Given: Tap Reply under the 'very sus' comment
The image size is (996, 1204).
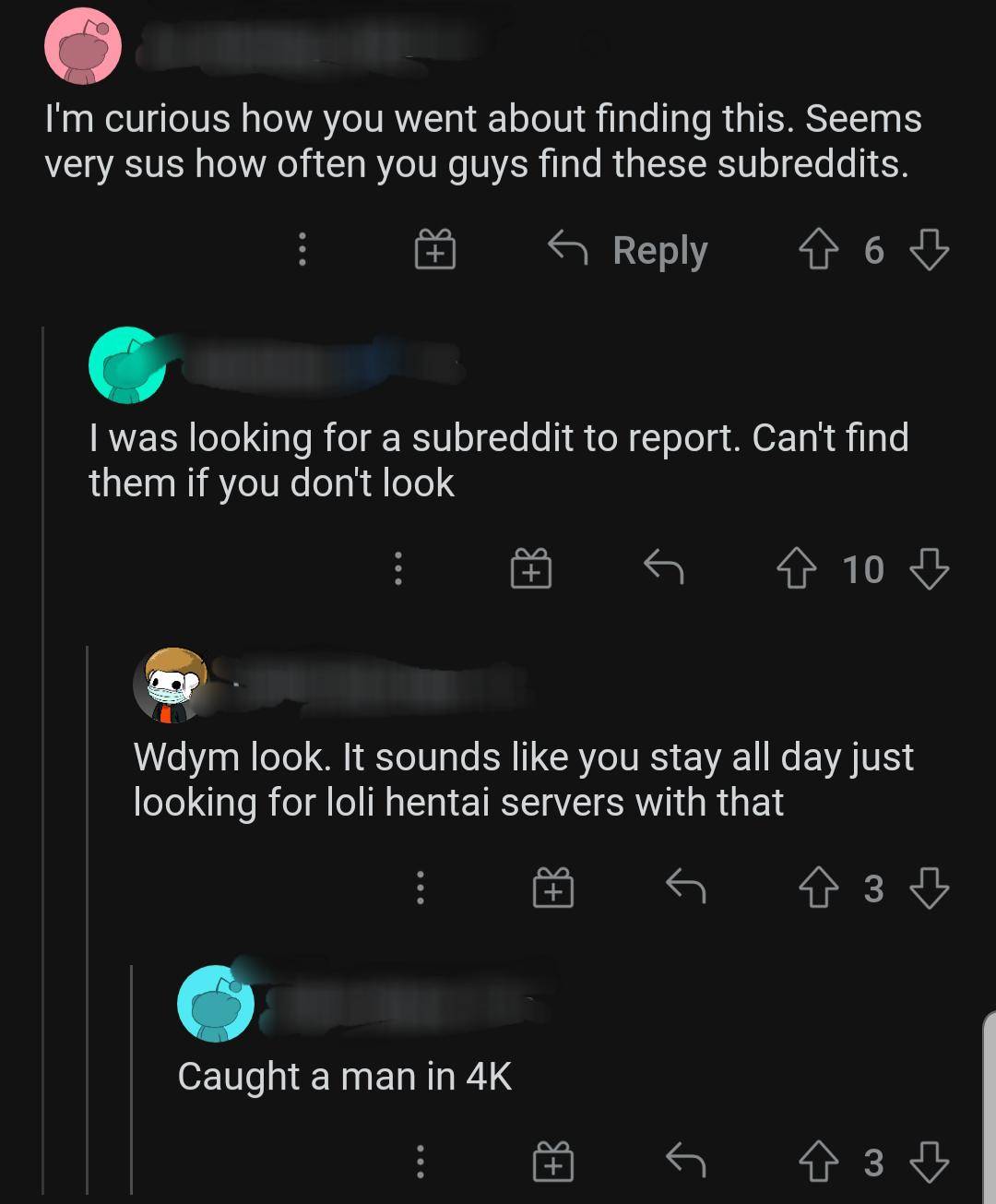Looking at the screenshot, I should click(629, 250).
